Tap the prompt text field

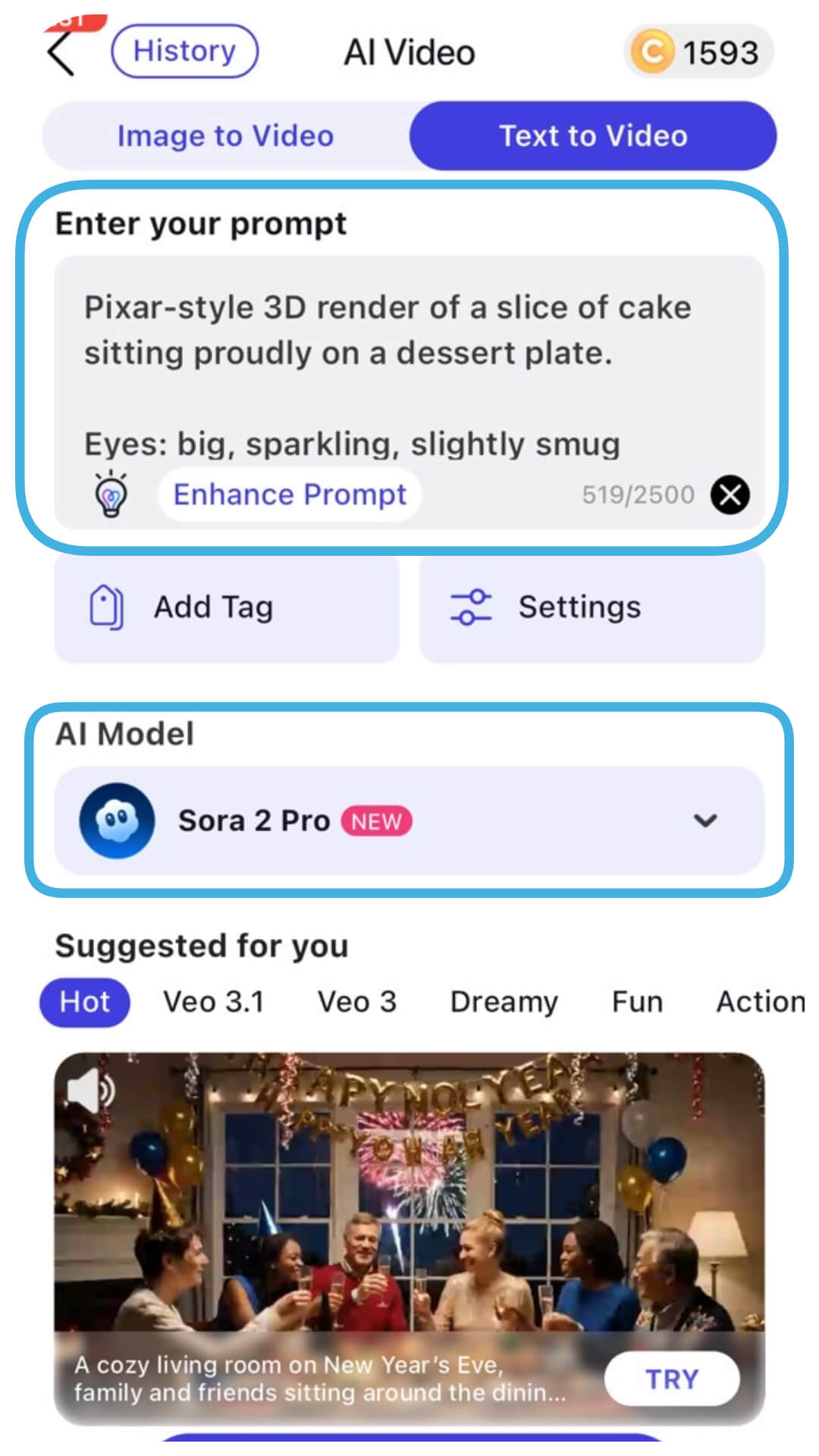[409, 364]
